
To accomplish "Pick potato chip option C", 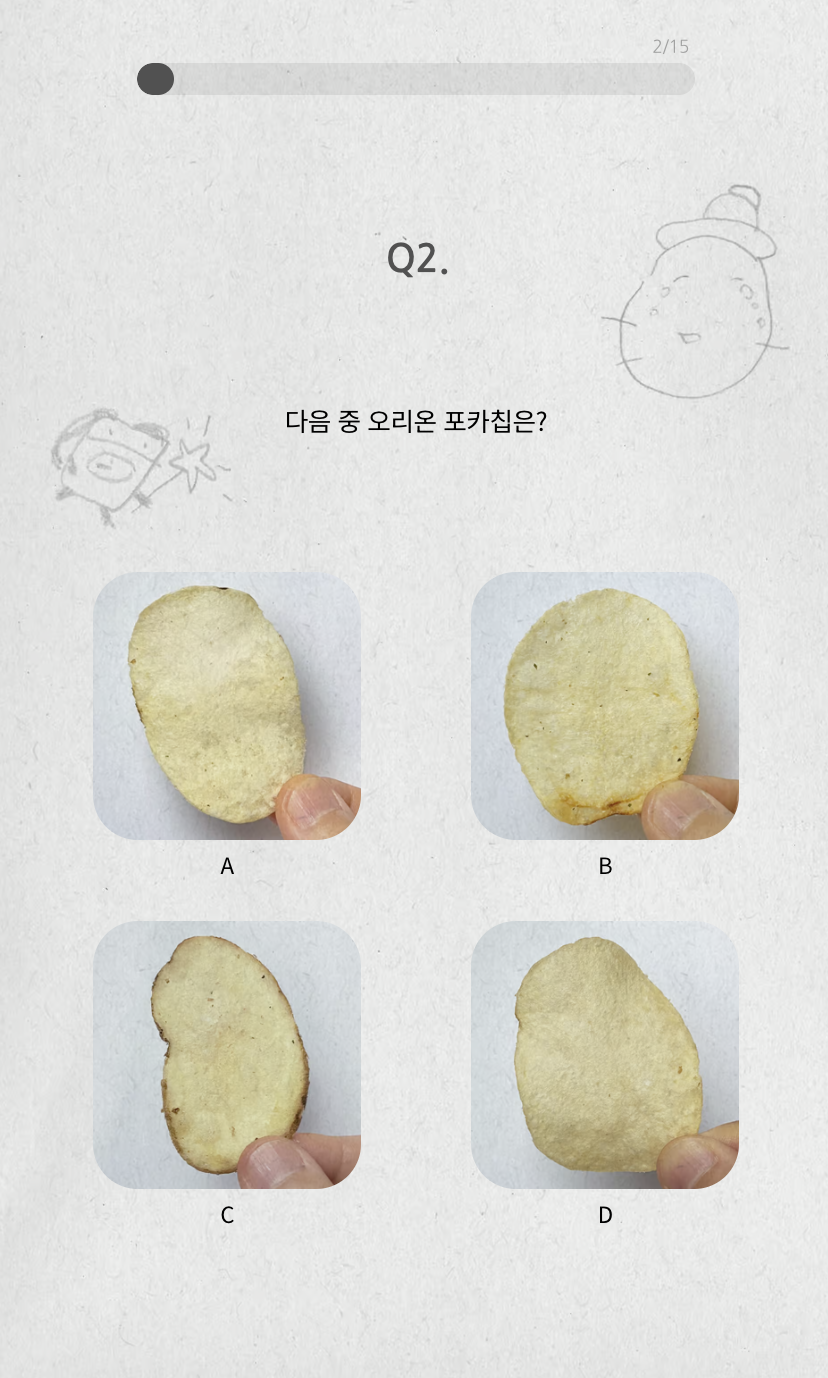I will (227, 1054).
